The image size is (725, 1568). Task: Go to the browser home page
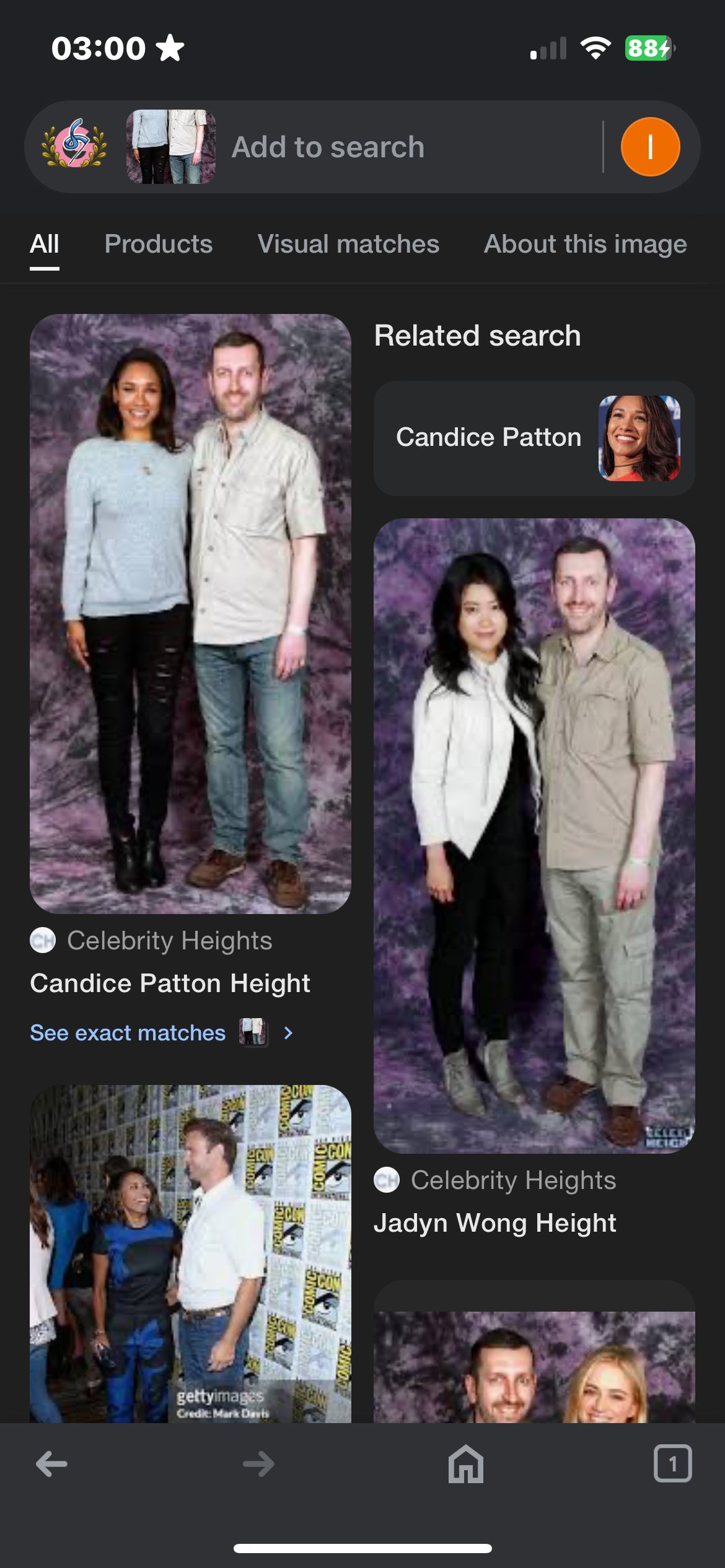(x=465, y=1464)
